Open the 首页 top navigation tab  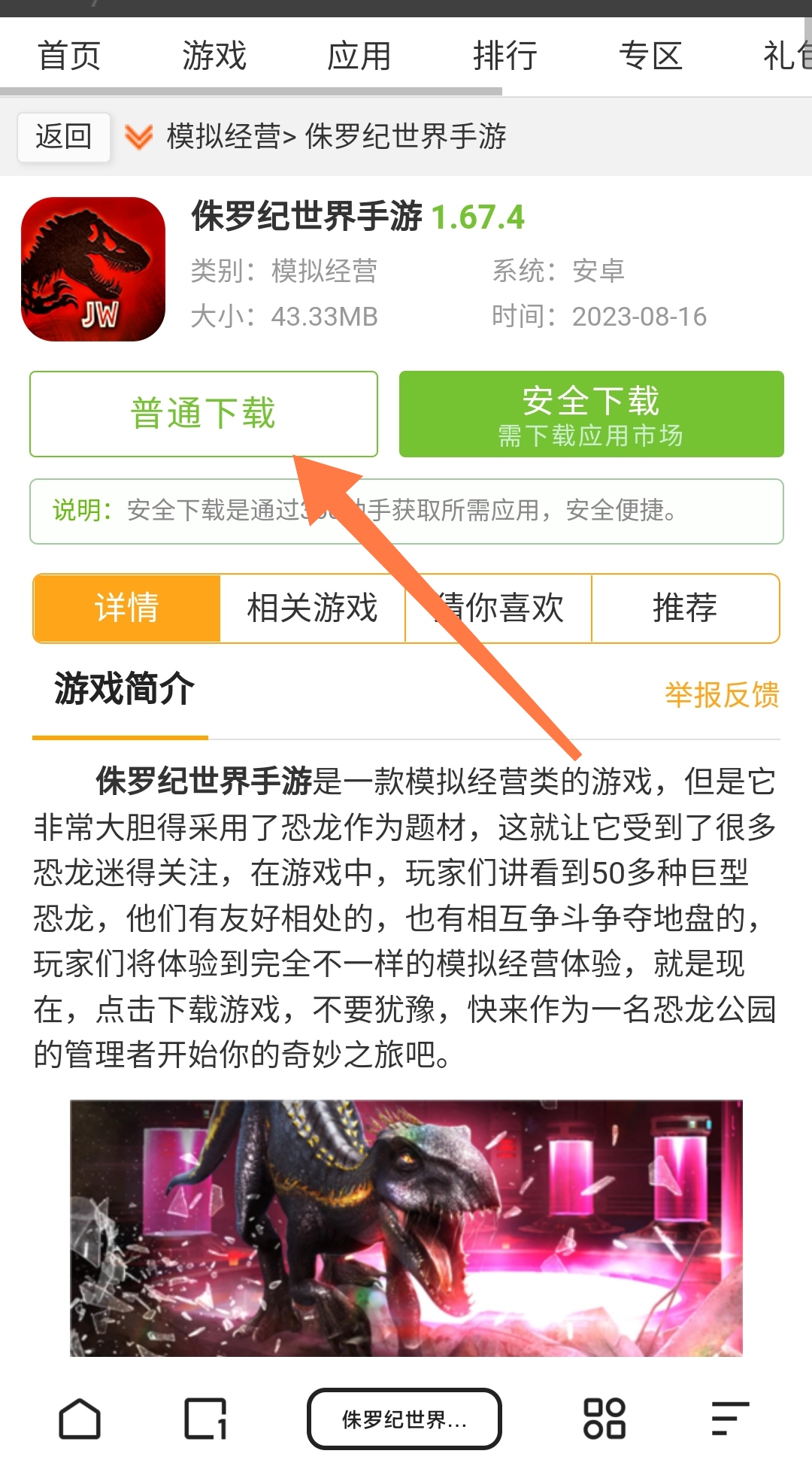(69, 56)
